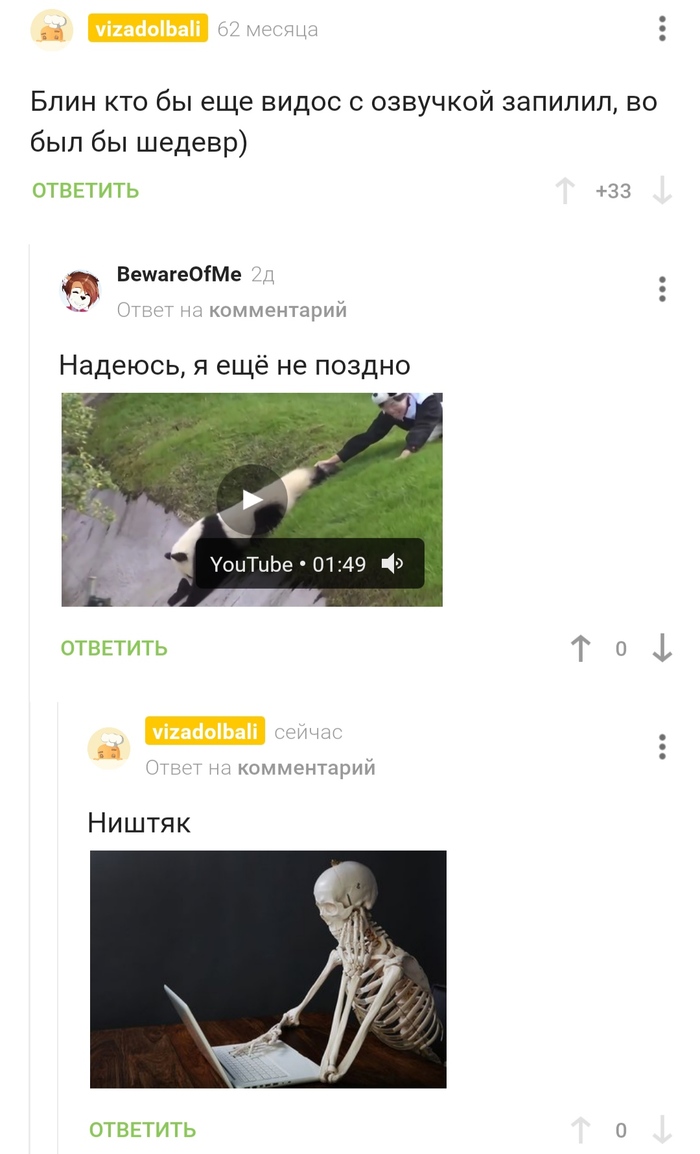Image resolution: width=700 pixels, height=1154 pixels.
Task: Downvote the comment with +33 rating
Action: (x=662, y=190)
